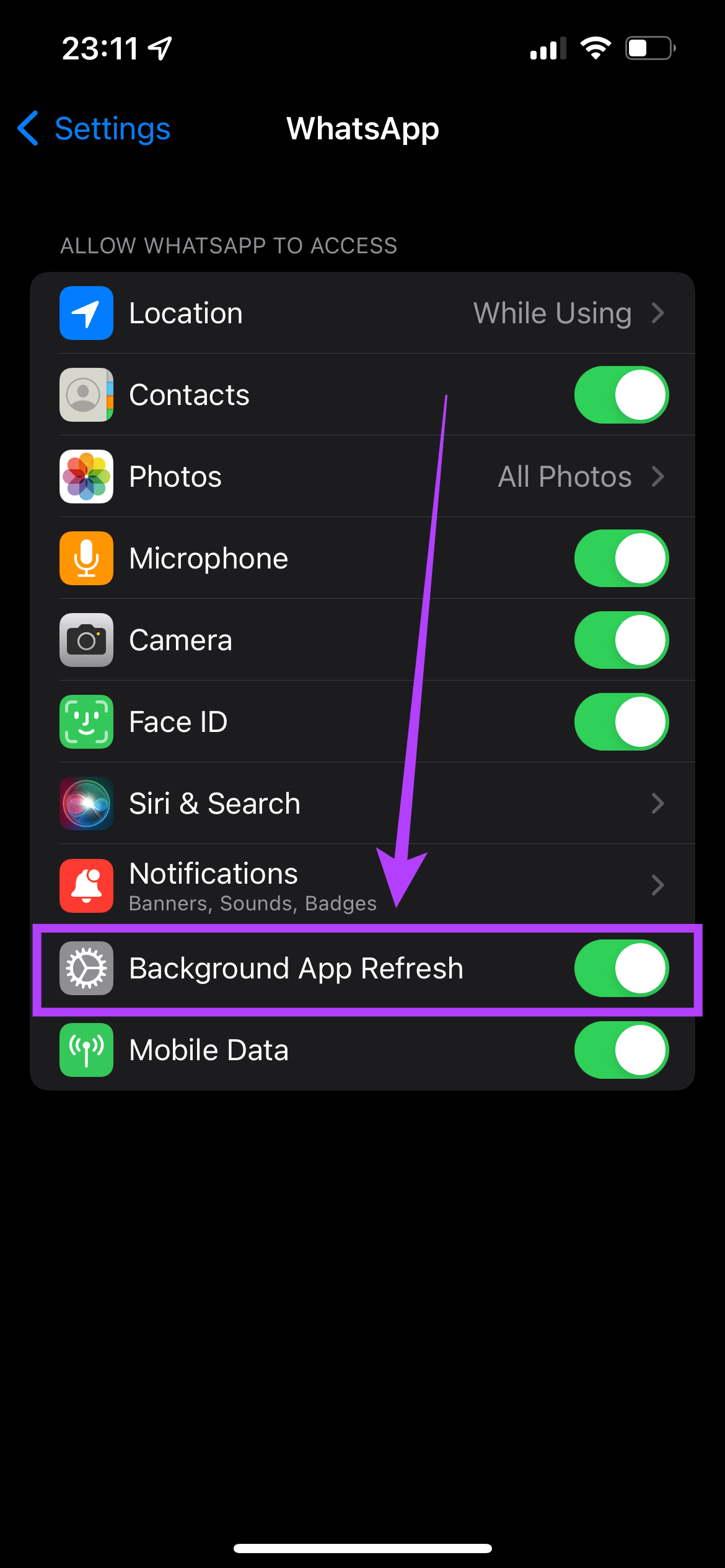Go back to Settings
The height and width of the screenshot is (1568, 725).
94,129
